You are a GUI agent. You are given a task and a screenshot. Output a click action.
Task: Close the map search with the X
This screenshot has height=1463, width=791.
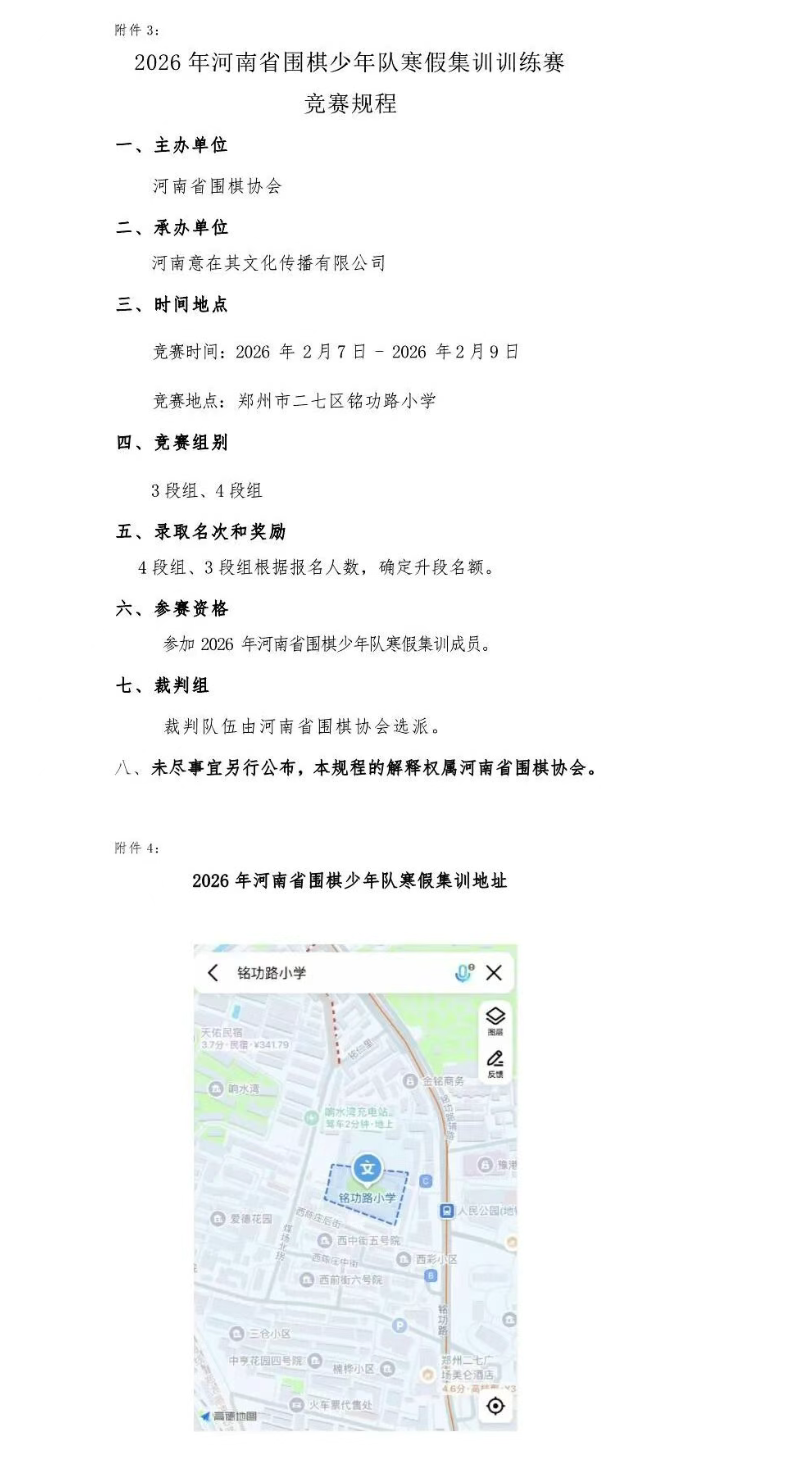tap(494, 972)
